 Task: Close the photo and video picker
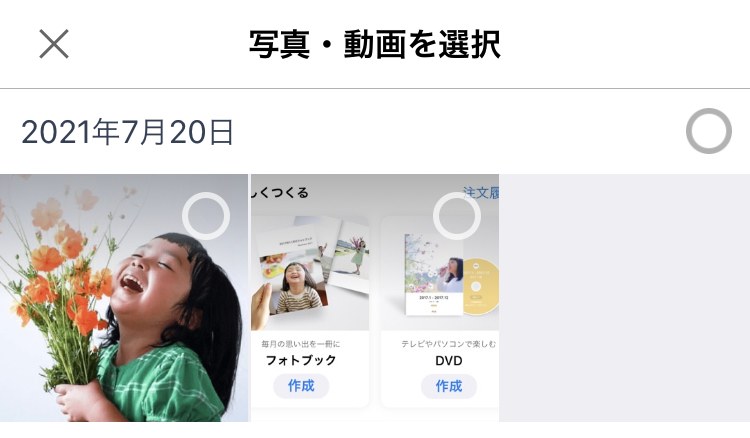53,44
